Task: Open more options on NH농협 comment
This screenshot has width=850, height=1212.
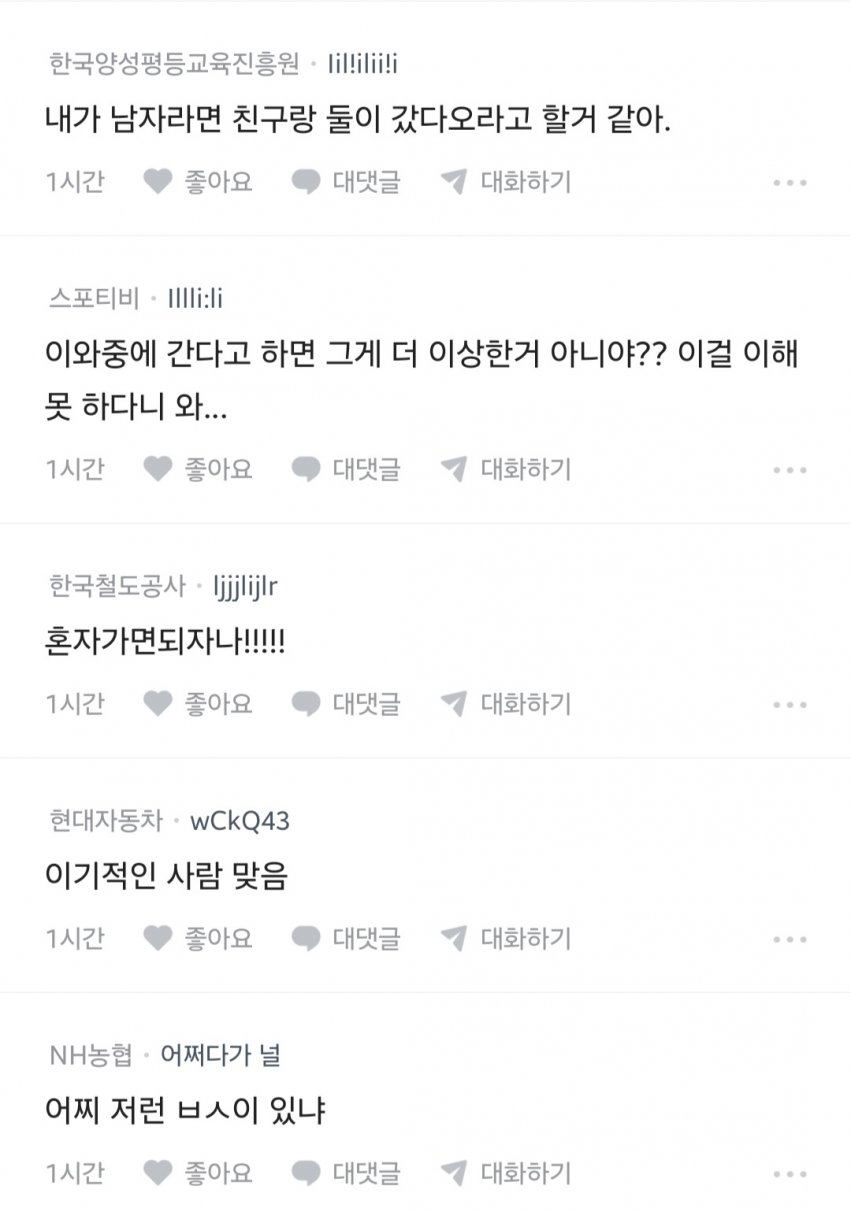Action: pos(789,1173)
